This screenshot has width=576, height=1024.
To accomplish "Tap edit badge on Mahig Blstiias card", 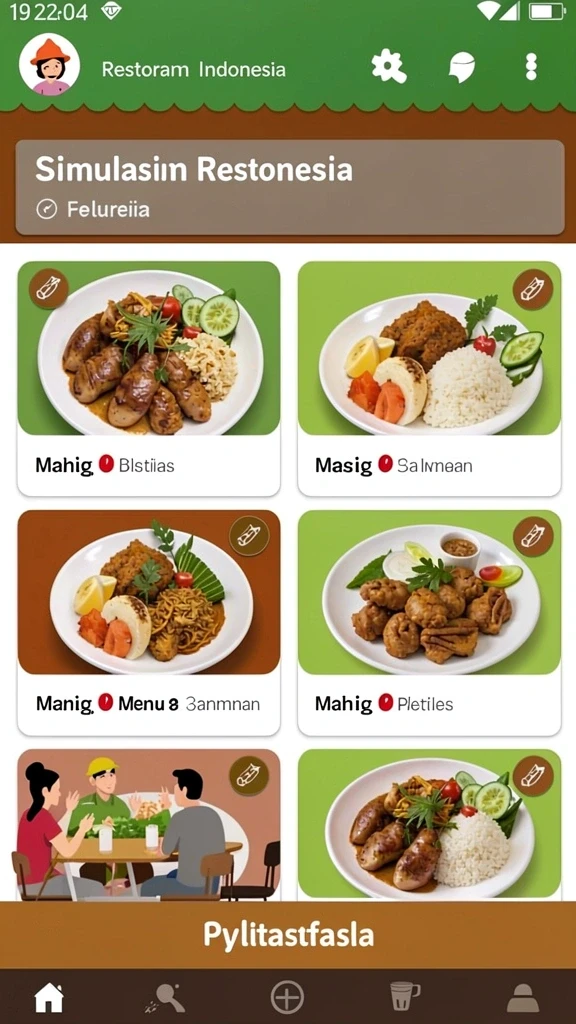I will pos(48,288).
